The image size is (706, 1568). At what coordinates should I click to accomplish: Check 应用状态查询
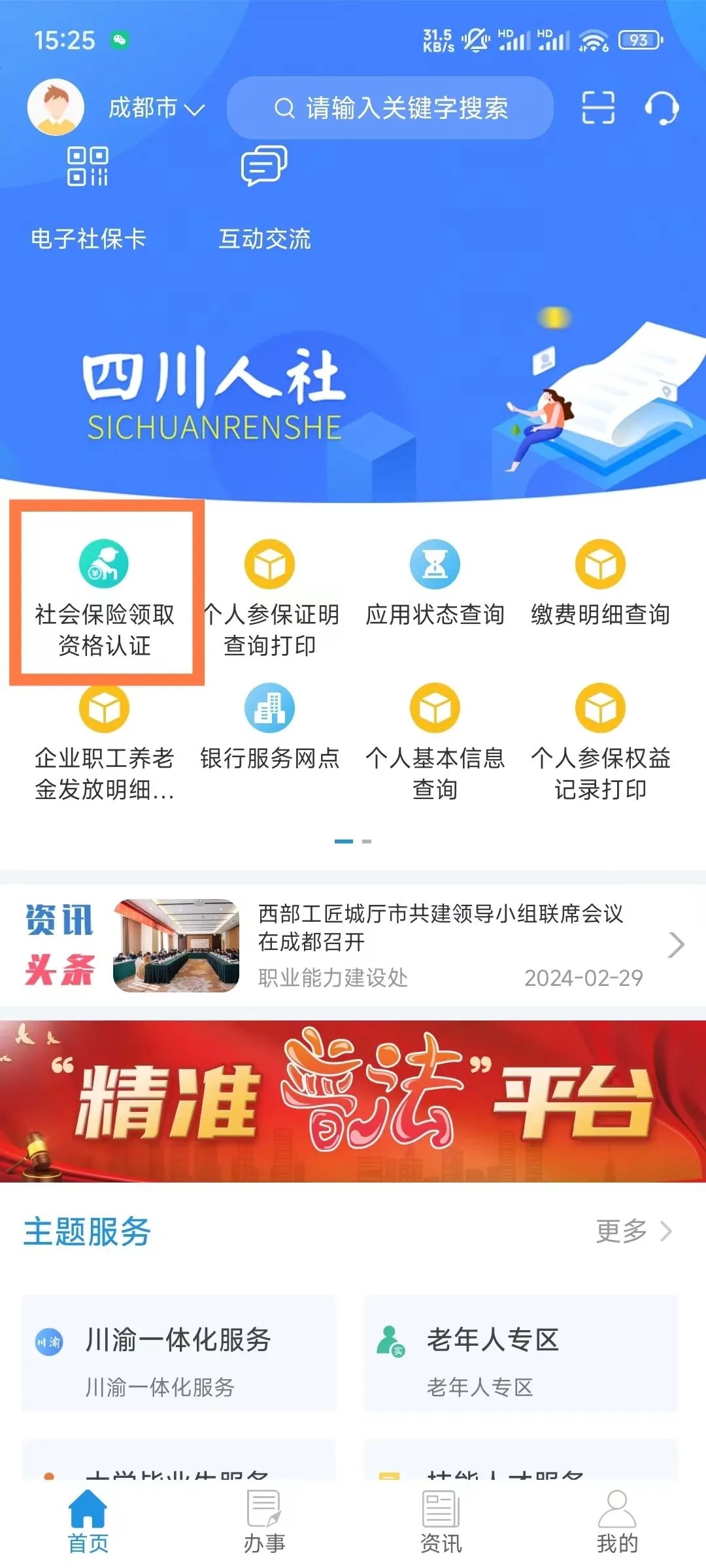(x=435, y=581)
